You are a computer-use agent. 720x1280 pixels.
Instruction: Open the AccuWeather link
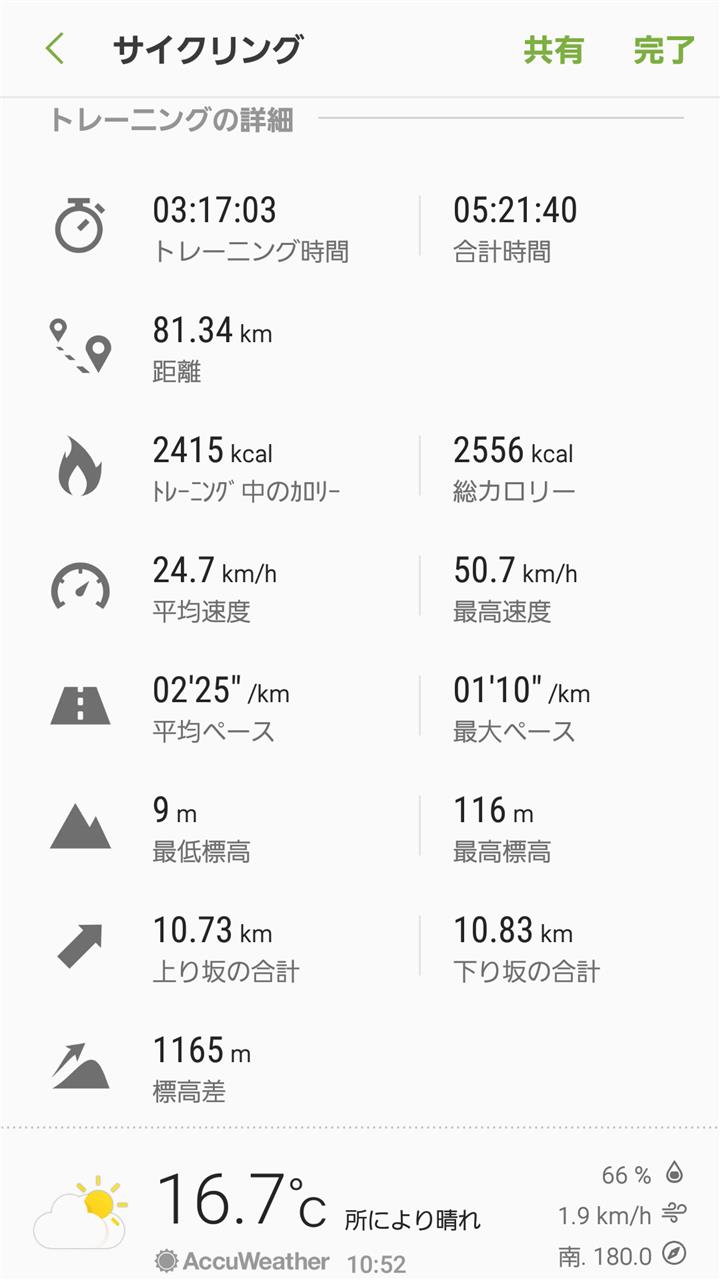(x=242, y=1261)
